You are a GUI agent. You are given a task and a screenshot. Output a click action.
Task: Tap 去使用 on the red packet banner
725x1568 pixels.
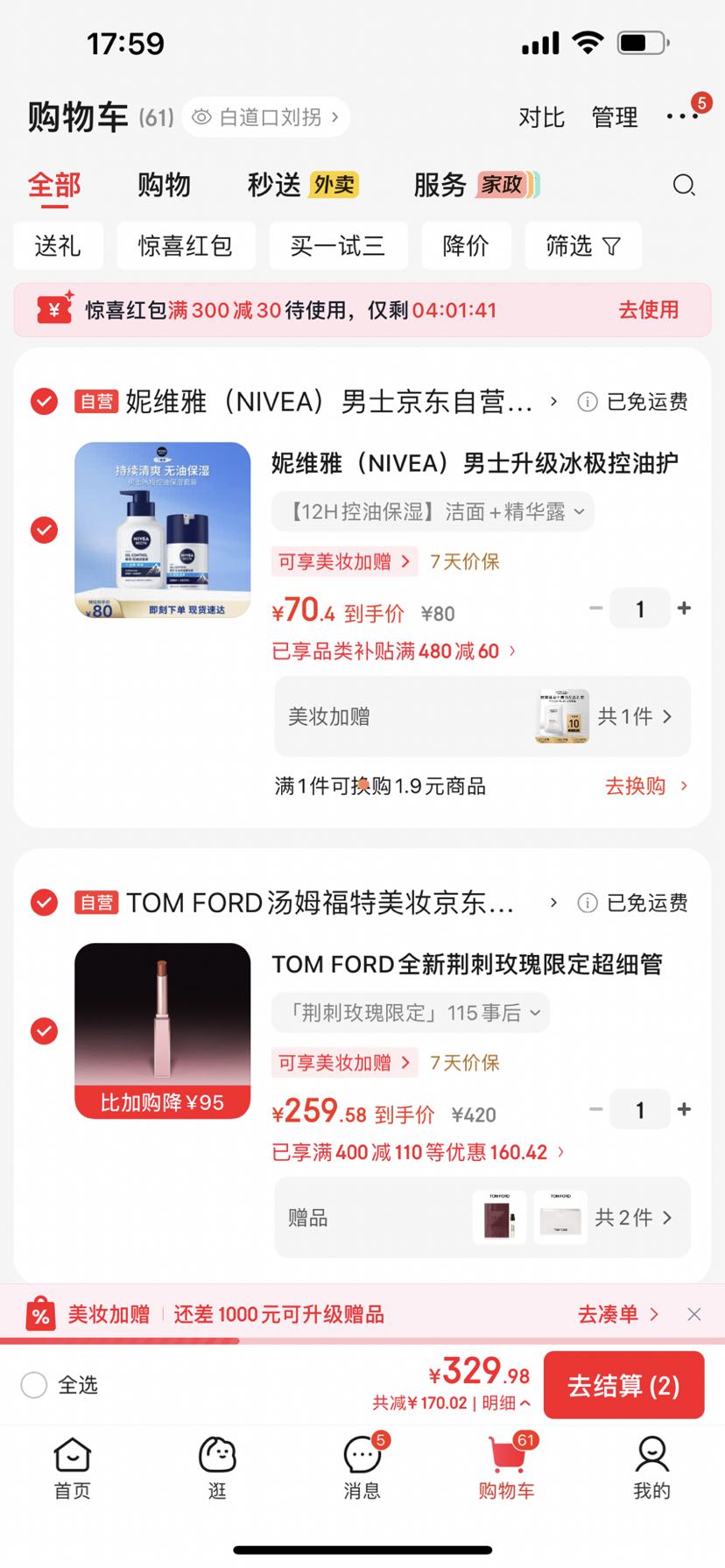(648, 310)
